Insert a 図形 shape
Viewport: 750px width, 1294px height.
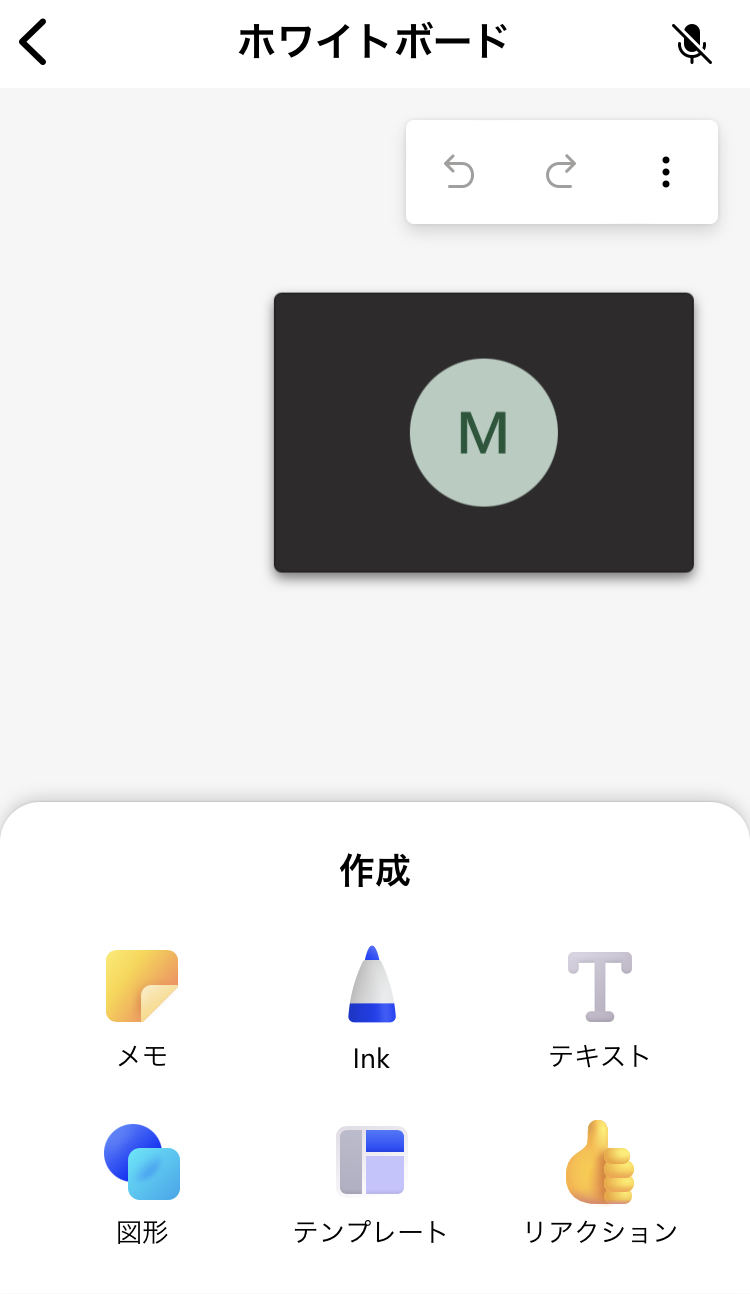click(x=142, y=1184)
